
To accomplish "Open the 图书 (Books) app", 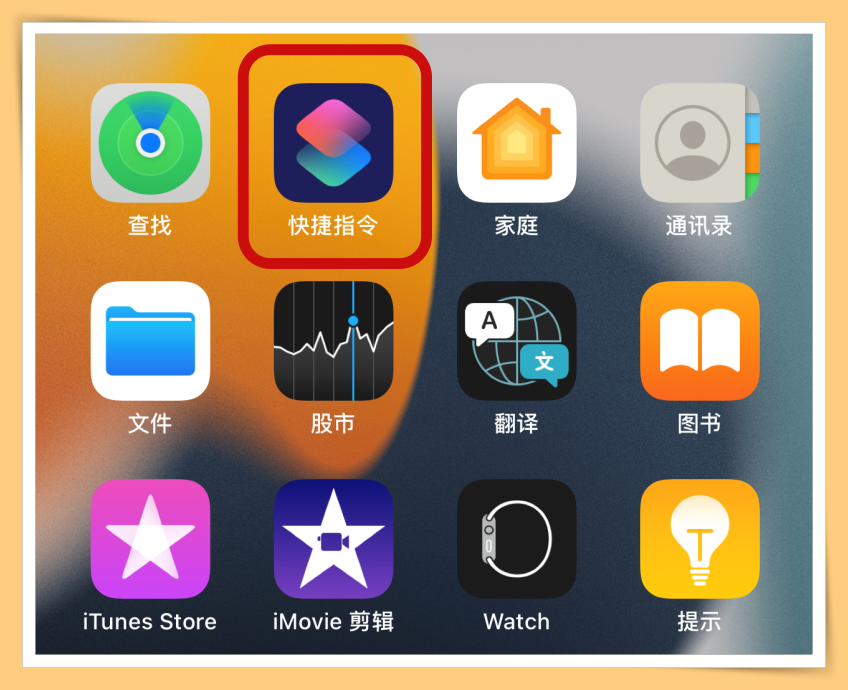I will coord(699,341).
